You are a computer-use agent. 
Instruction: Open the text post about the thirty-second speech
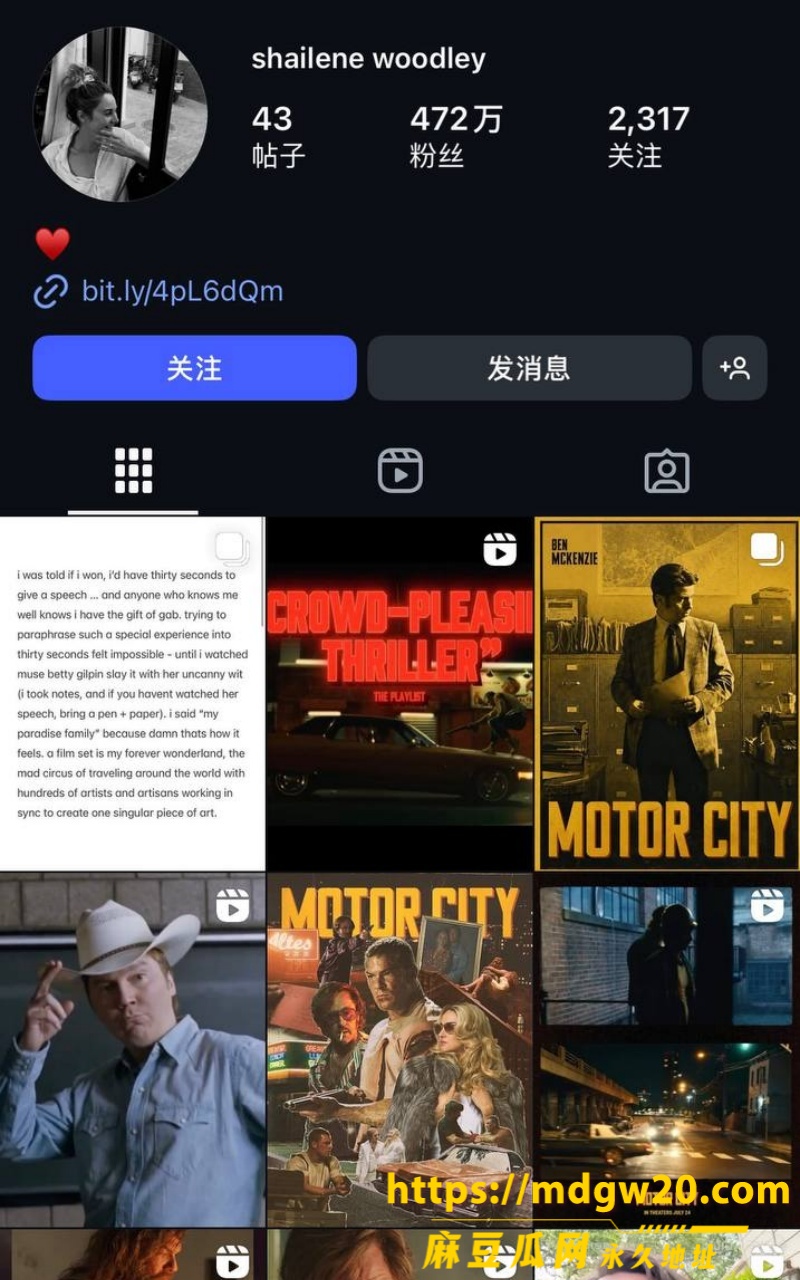click(132, 694)
